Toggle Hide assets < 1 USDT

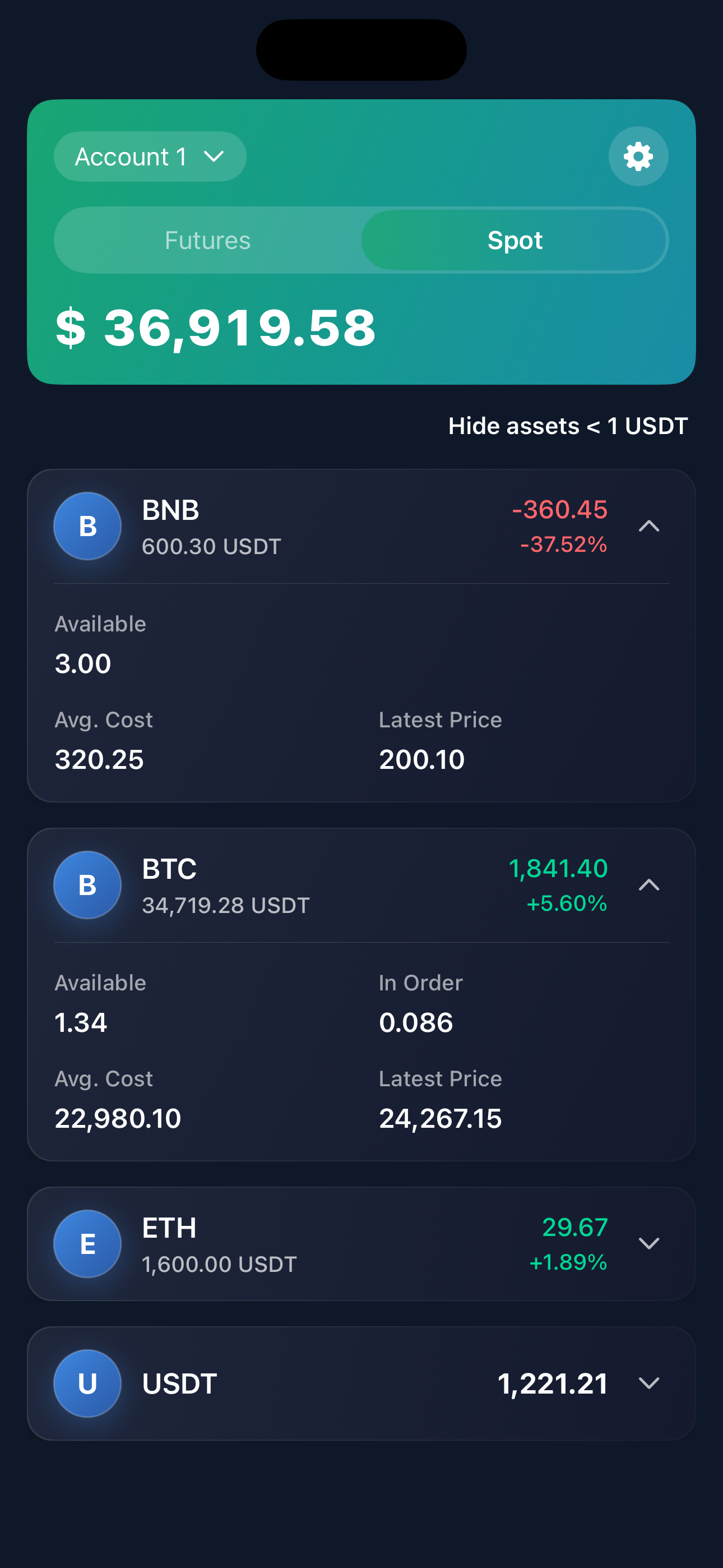pos(567,426)
